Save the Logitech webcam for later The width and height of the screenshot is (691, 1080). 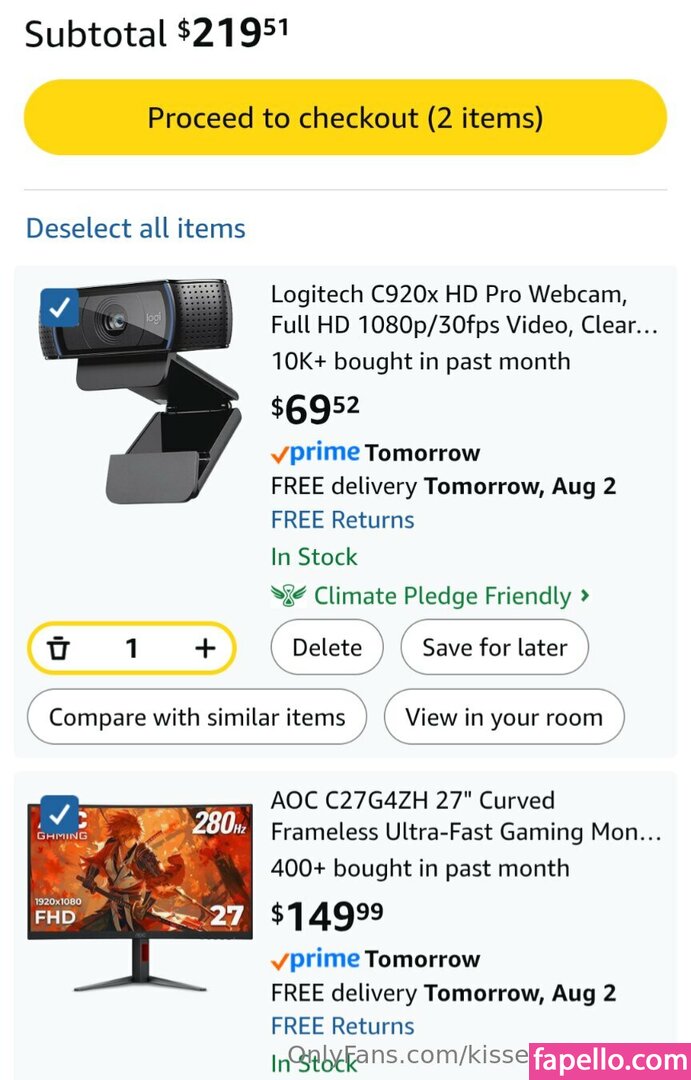click(x=494, y=647)
